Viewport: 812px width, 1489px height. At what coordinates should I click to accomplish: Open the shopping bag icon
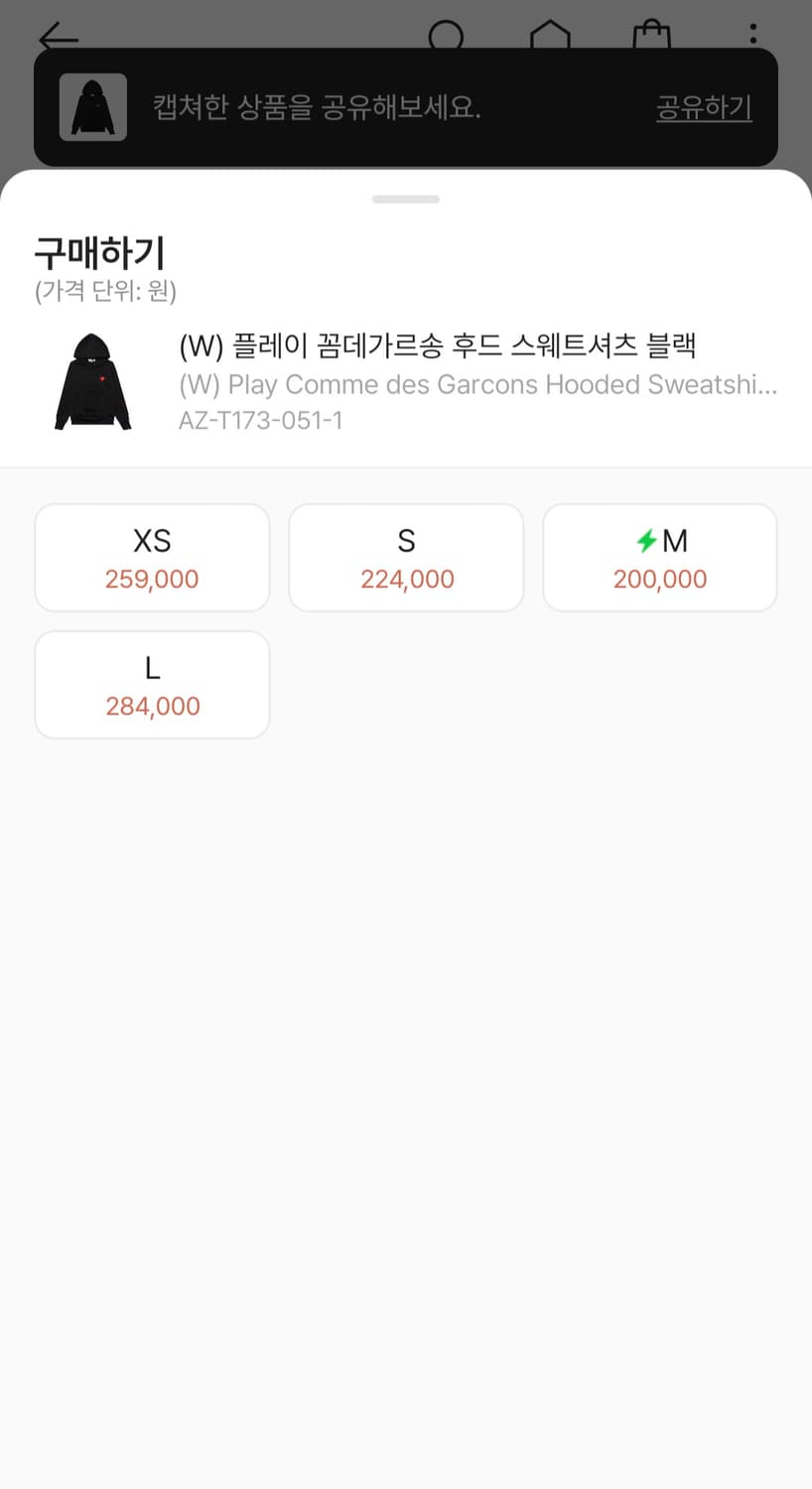(653, 33)
